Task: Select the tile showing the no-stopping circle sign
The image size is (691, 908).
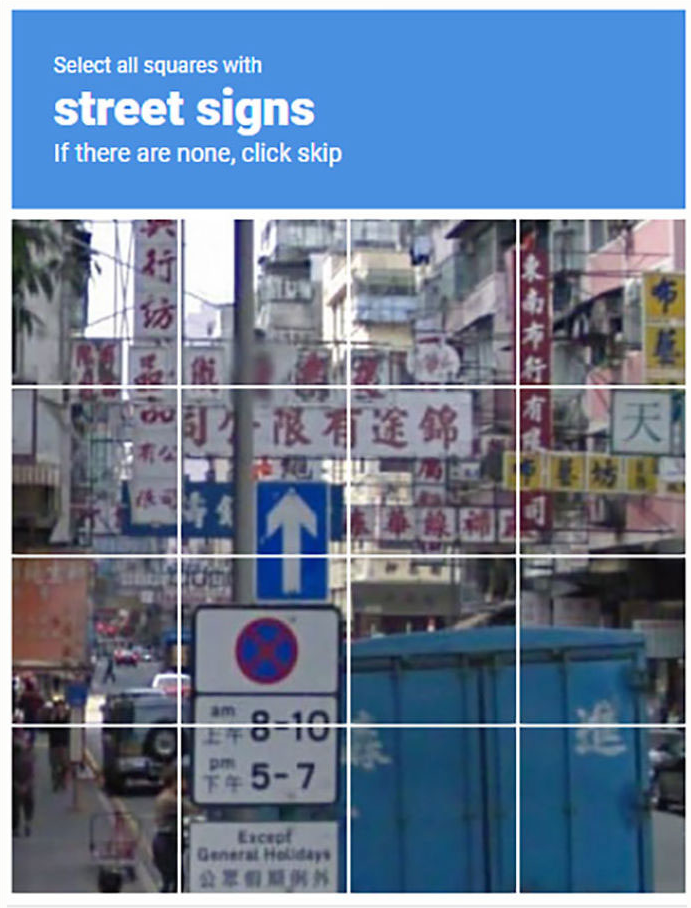Action: (x=265, y=640)
